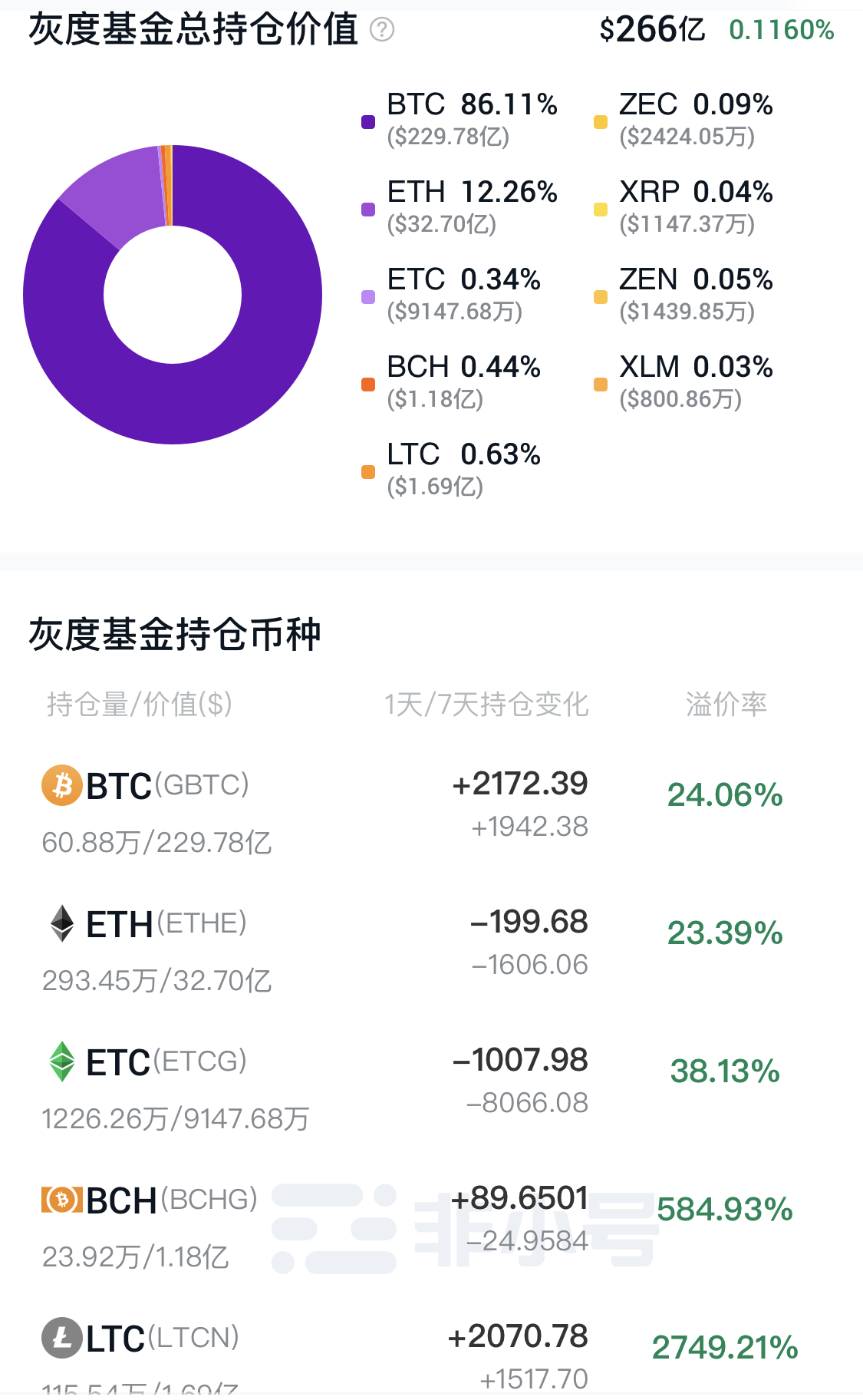The width and height of the screenshot is (863, 1400).
Task: Click the orange BCH legend square
Action: 367,383
